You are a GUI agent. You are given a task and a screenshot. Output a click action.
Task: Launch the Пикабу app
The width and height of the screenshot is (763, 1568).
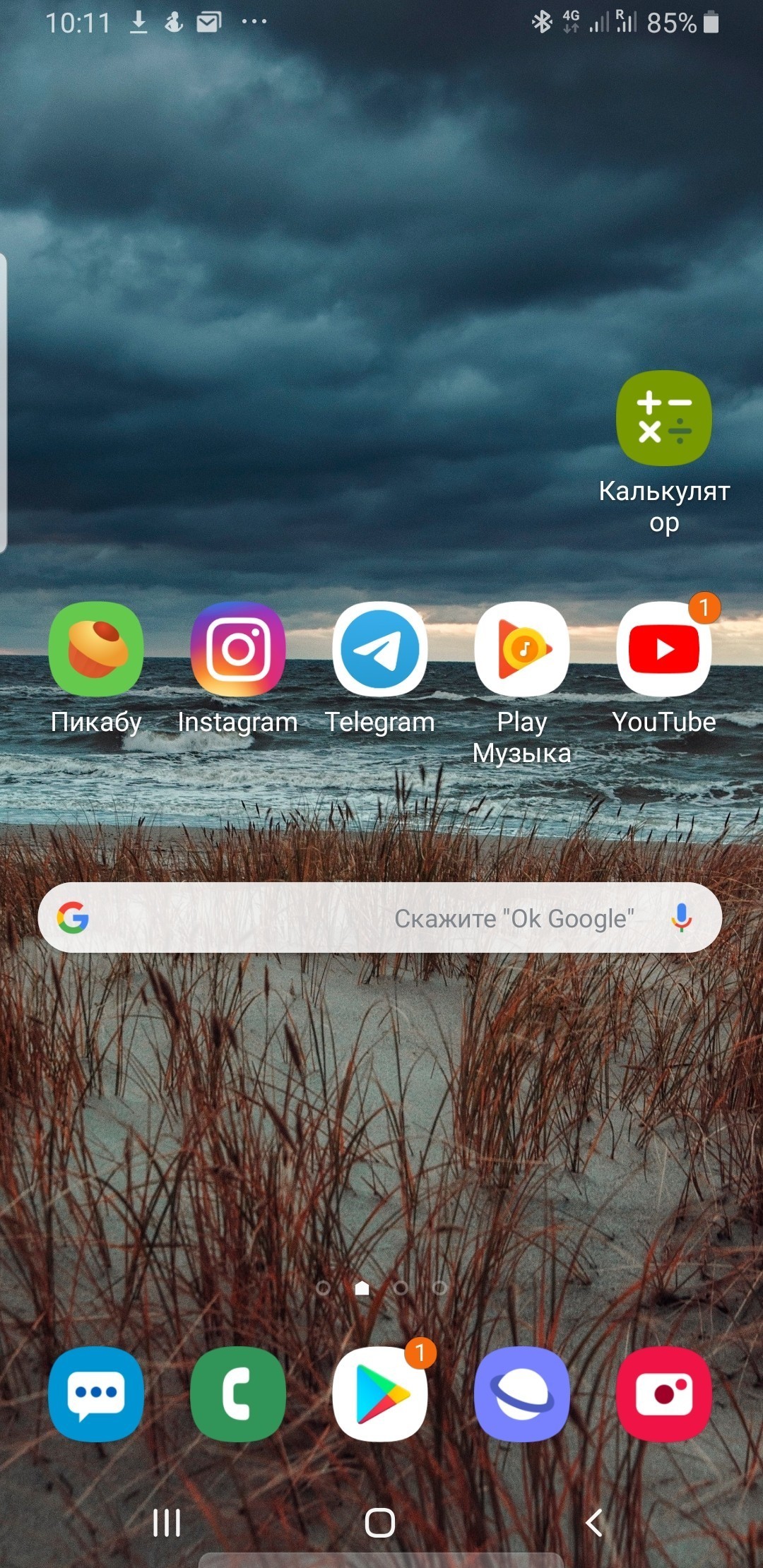[x=96, y=648]
